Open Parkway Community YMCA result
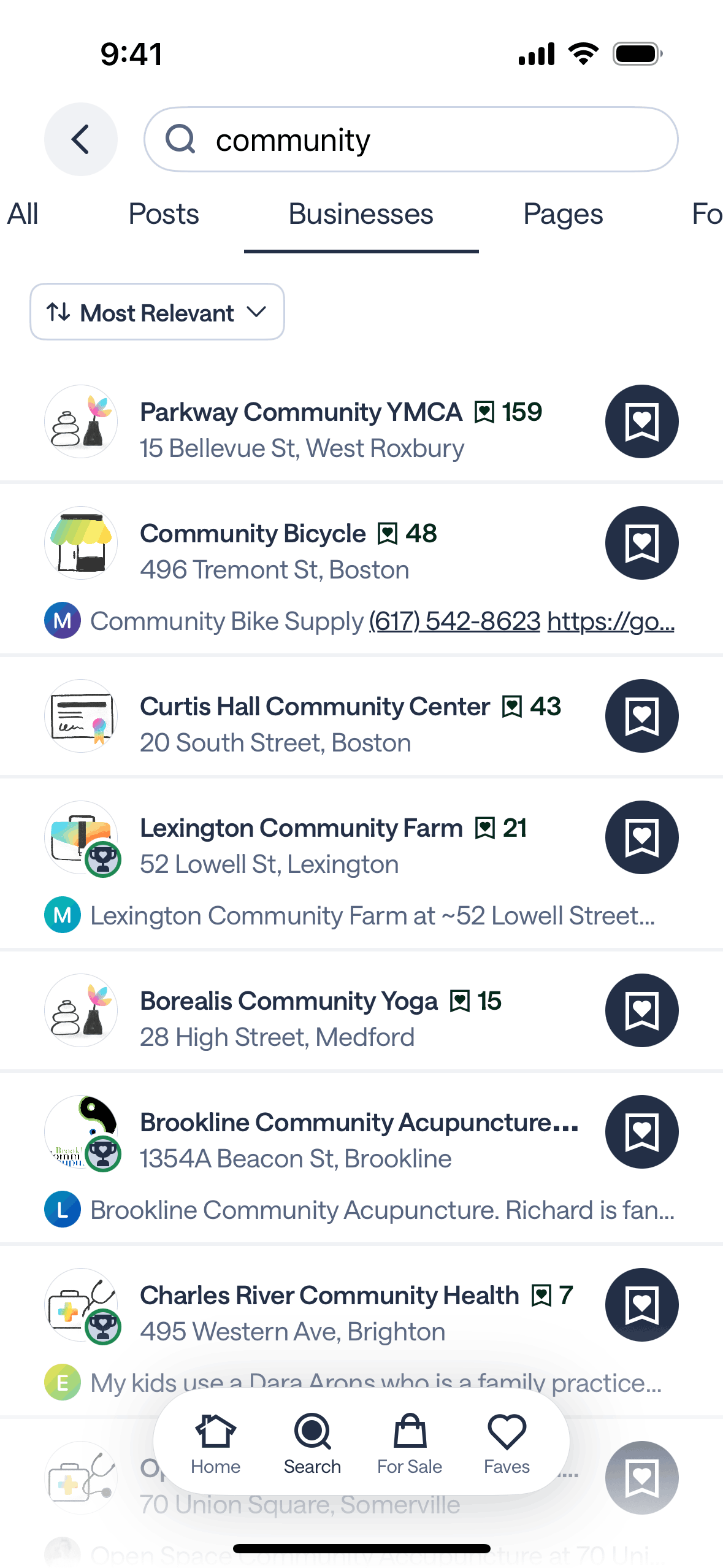The width and height of the screenshot is (723, 1568). tap(300, 413)
